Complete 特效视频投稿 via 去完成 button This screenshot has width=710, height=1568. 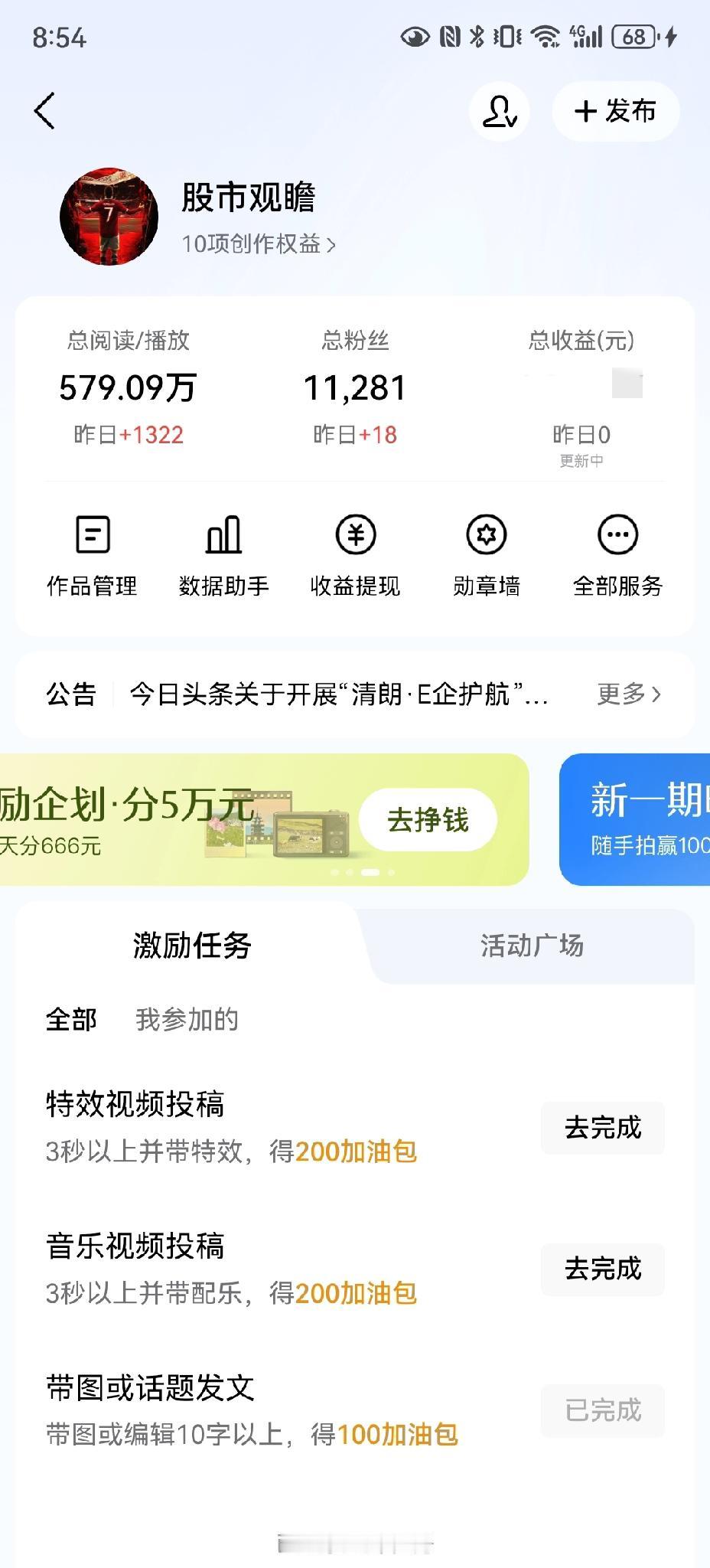point(602,1128)
